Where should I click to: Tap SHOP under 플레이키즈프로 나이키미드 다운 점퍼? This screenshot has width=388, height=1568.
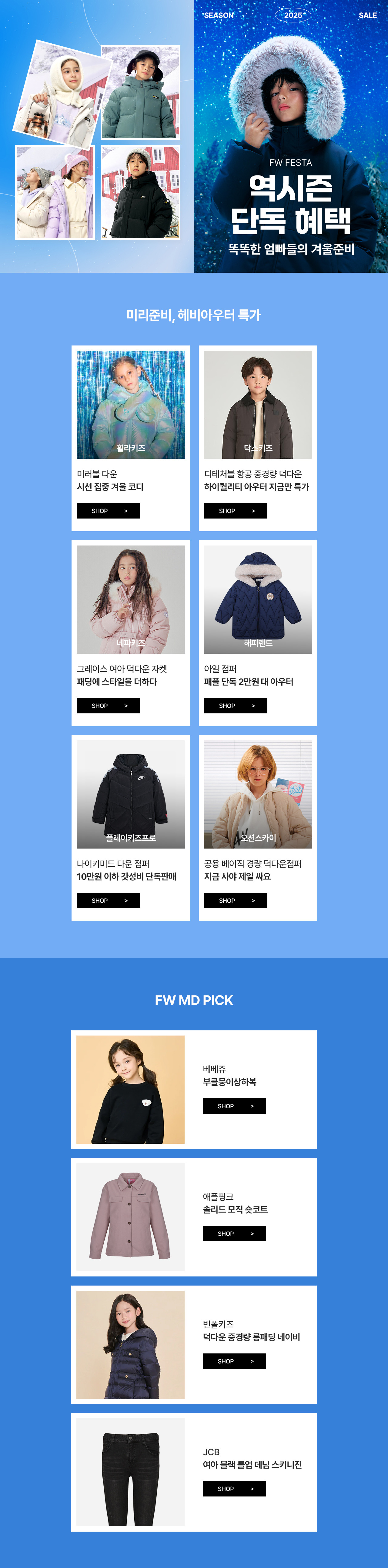click(x=108, y=900)
